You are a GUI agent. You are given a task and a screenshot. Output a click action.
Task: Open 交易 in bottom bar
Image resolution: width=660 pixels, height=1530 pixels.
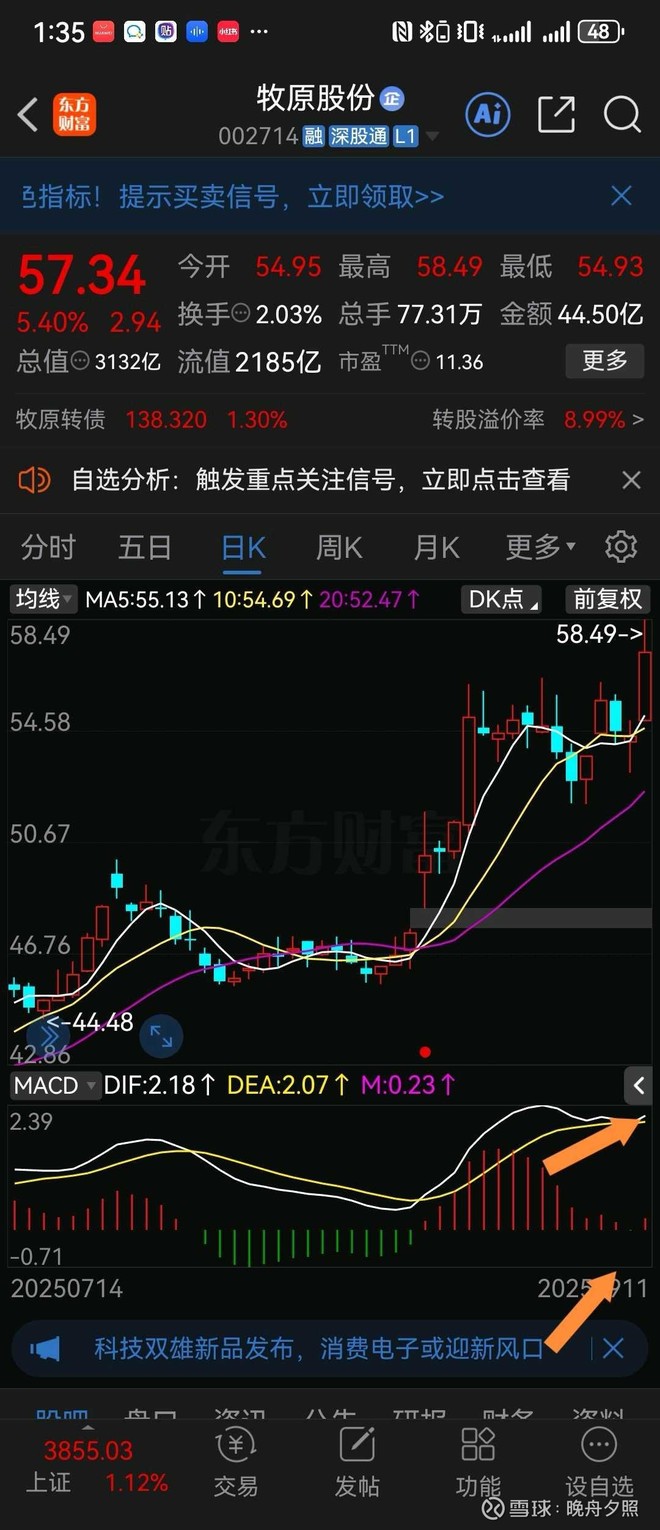point(236,1462)
